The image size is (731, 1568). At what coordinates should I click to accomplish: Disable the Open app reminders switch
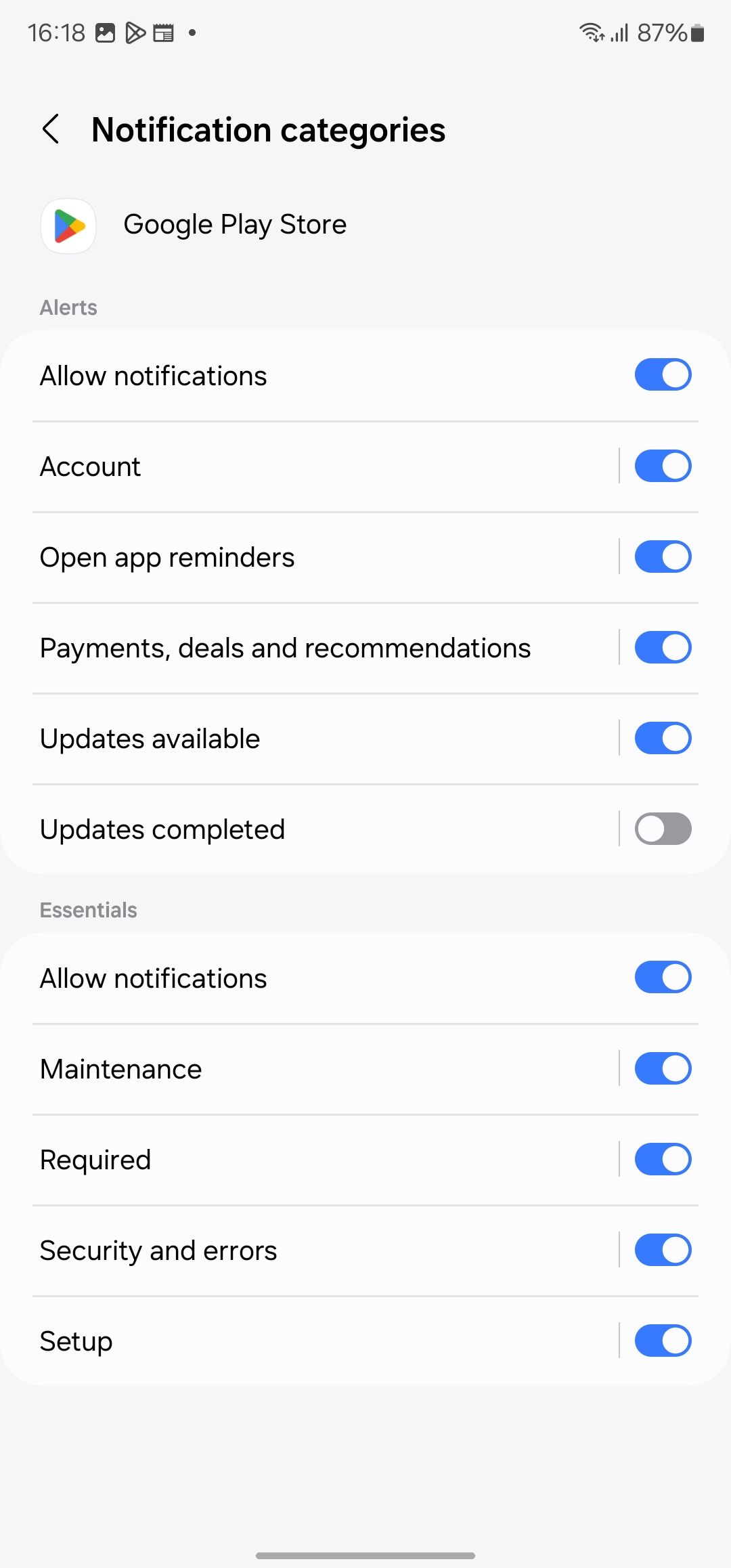pos(662,557)
